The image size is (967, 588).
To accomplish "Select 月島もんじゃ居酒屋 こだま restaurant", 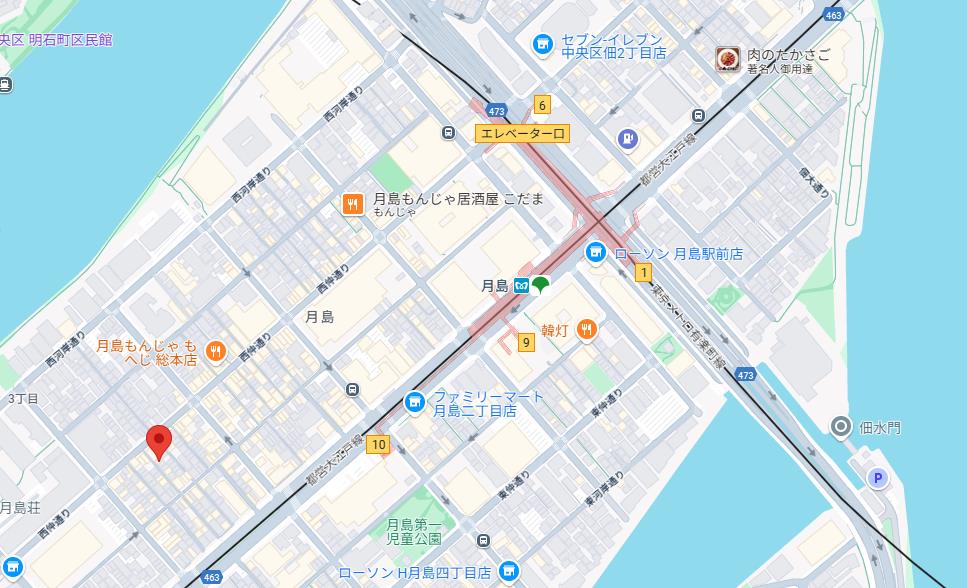I will click(352, 204).
